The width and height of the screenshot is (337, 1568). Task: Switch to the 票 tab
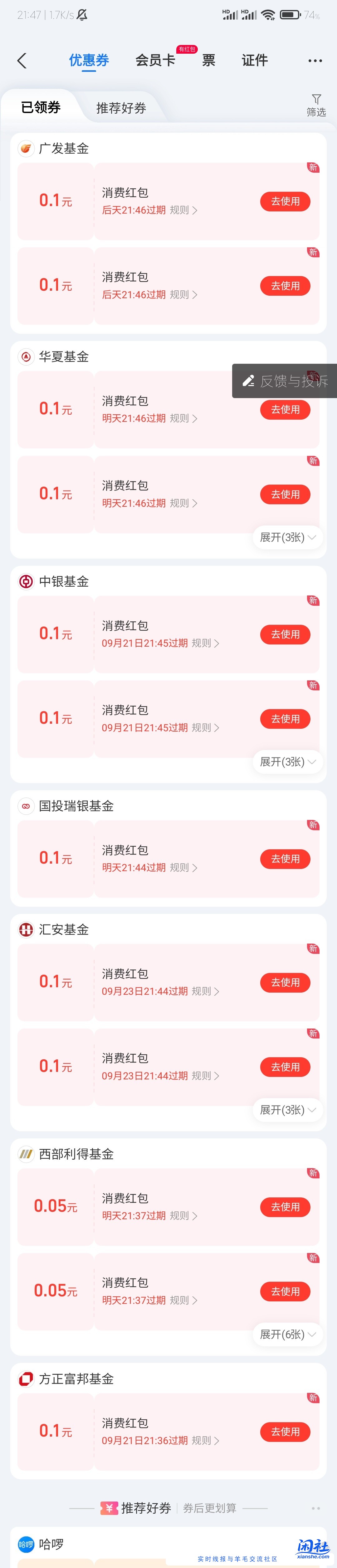[x=209, y=60]
